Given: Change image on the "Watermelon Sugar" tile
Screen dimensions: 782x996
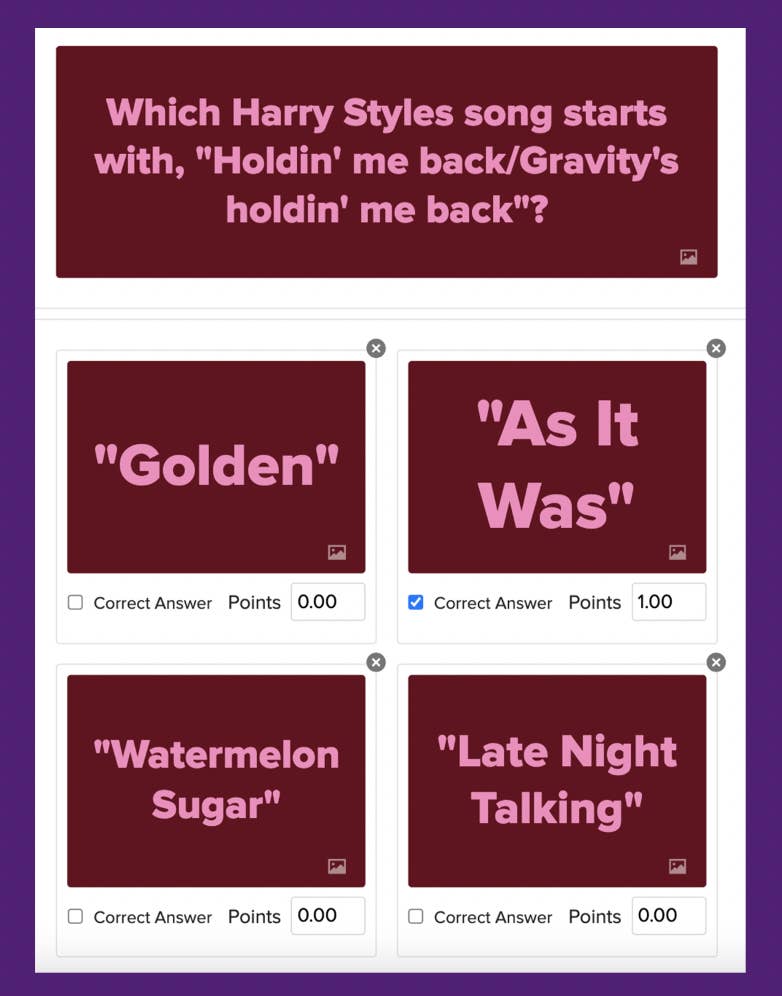Looking at the screenshot, I should point(337,866).
